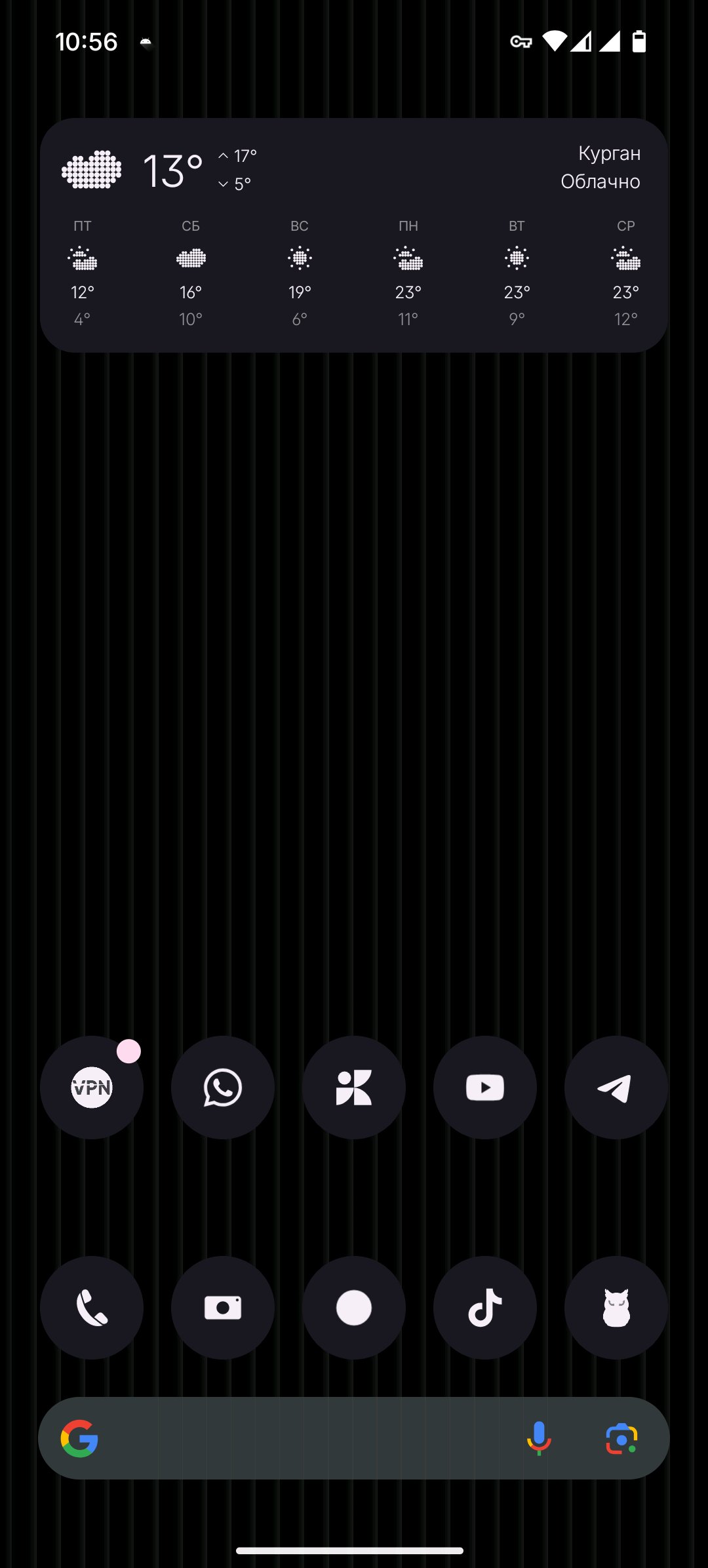Screen dimensions: 708x1568
Task: Open the white circle app icon
Action: (354, 1308)
